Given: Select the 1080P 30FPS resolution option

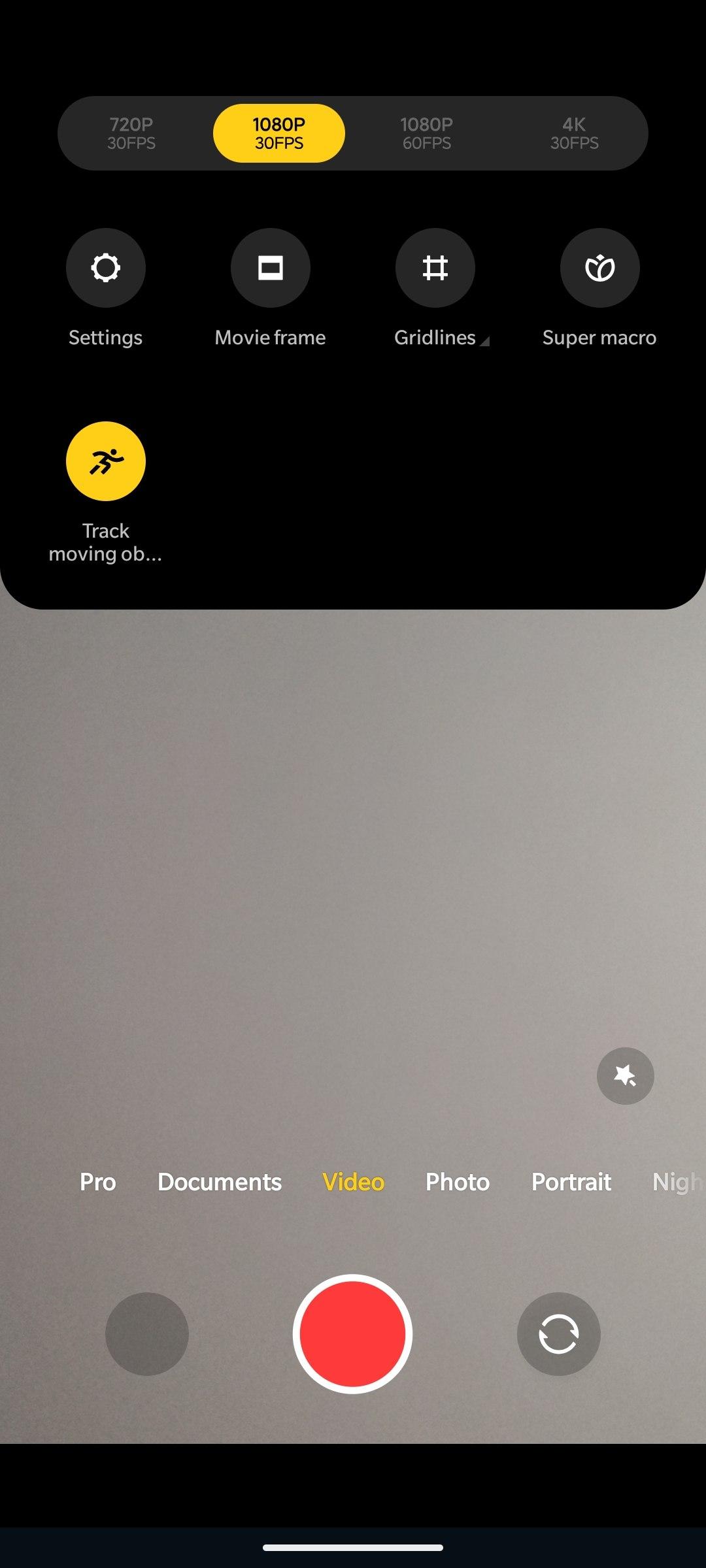Looking at the screenshot, I should (x=279, y=133).
